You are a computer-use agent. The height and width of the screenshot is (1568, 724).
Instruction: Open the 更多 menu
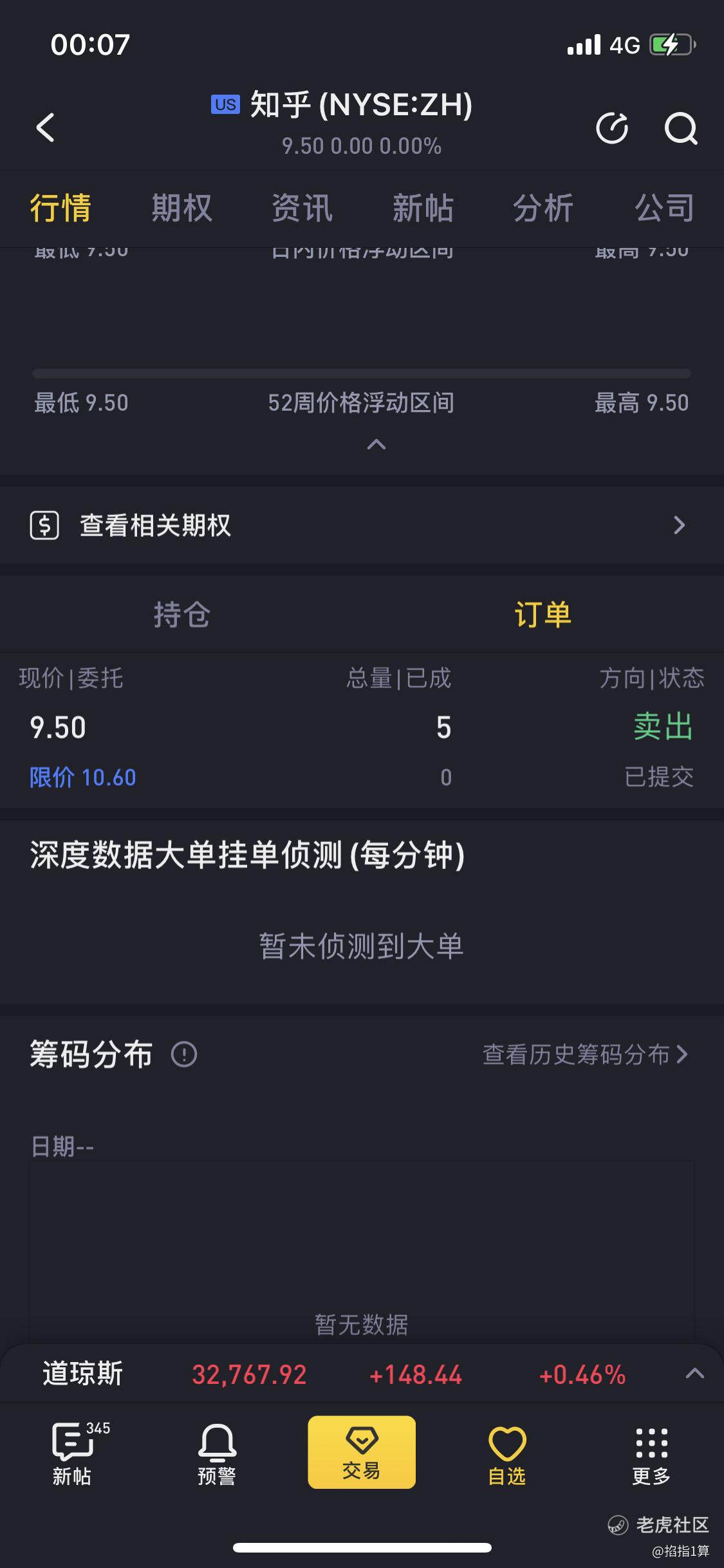pos(651,1454)
